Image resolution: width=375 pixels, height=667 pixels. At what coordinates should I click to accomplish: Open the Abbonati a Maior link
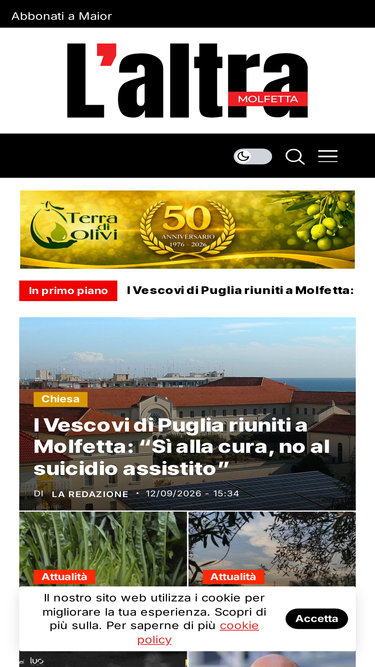[62, 16]
